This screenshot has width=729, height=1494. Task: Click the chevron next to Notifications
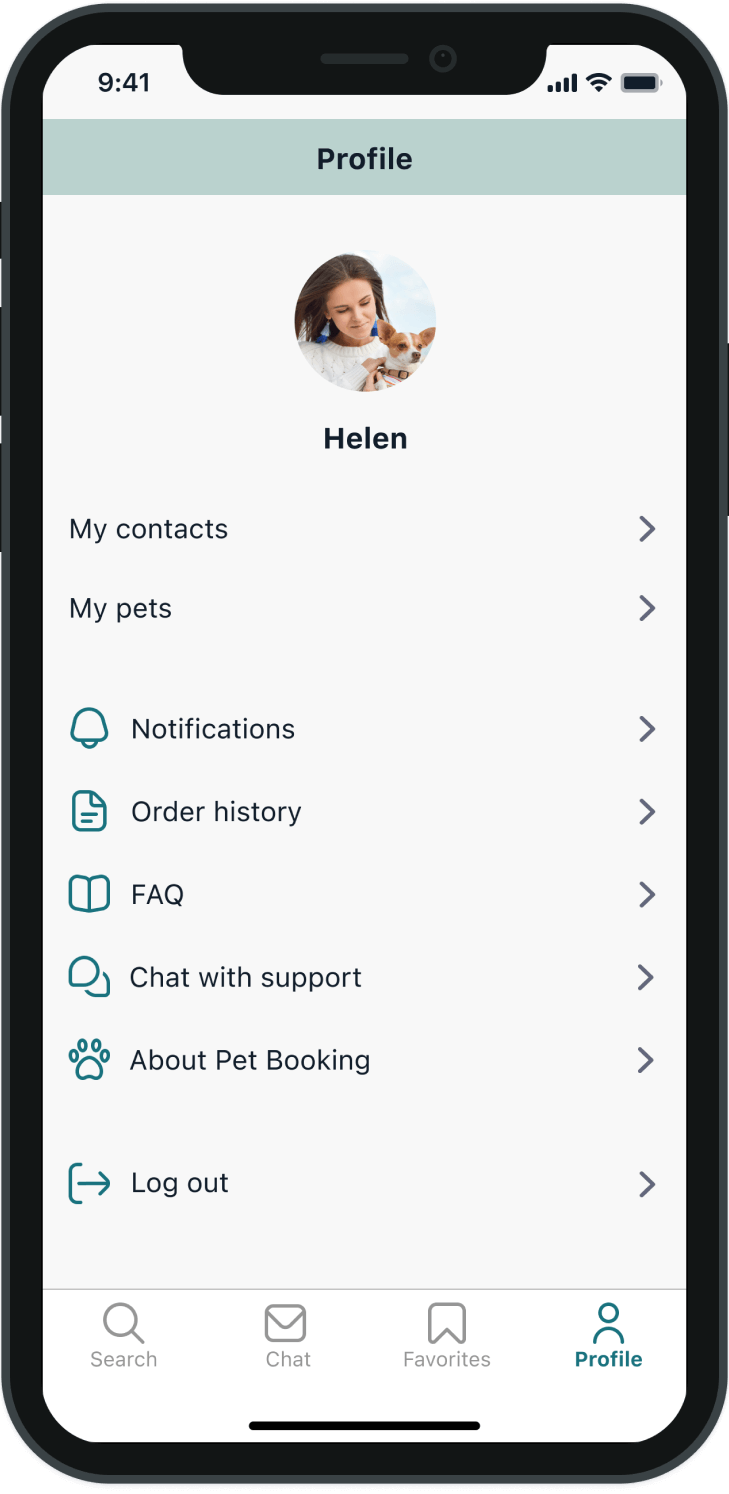647,729
